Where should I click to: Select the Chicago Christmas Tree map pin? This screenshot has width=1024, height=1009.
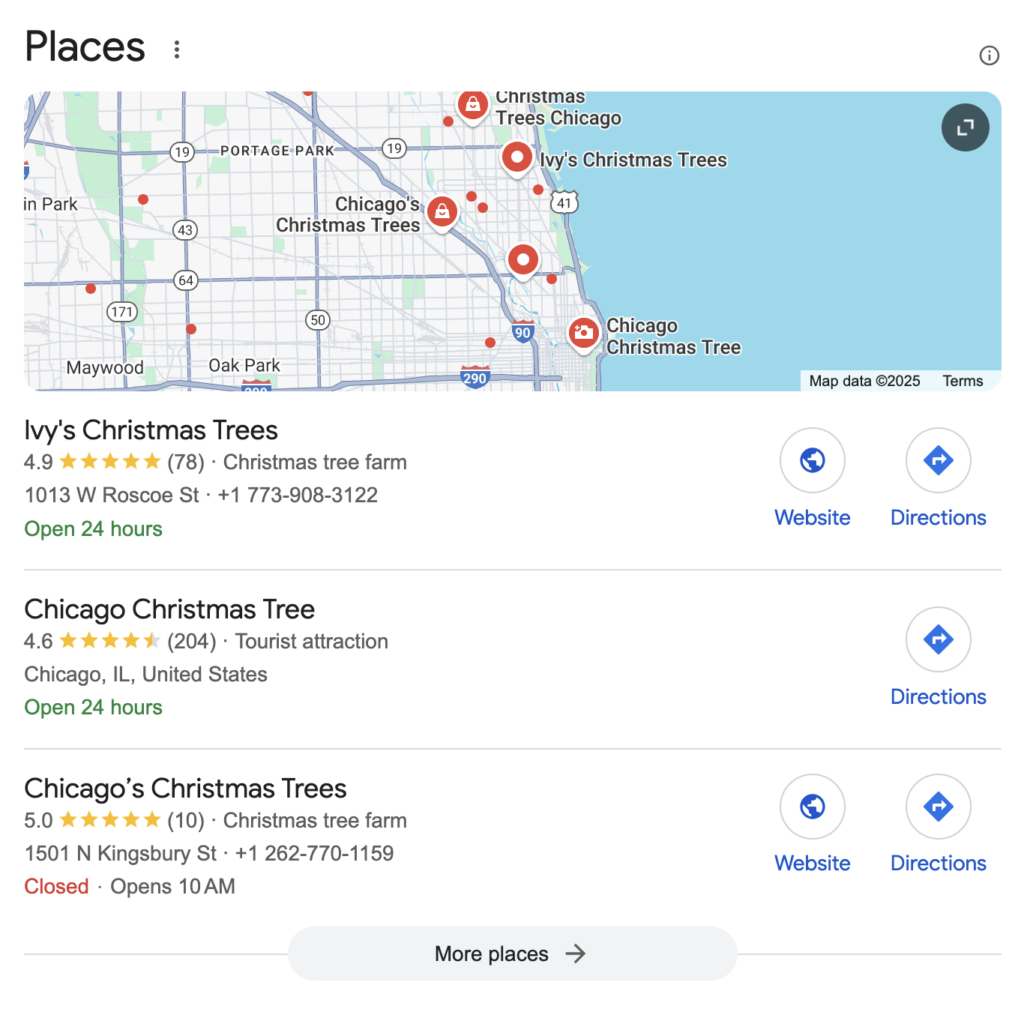[x=583, y=332]
